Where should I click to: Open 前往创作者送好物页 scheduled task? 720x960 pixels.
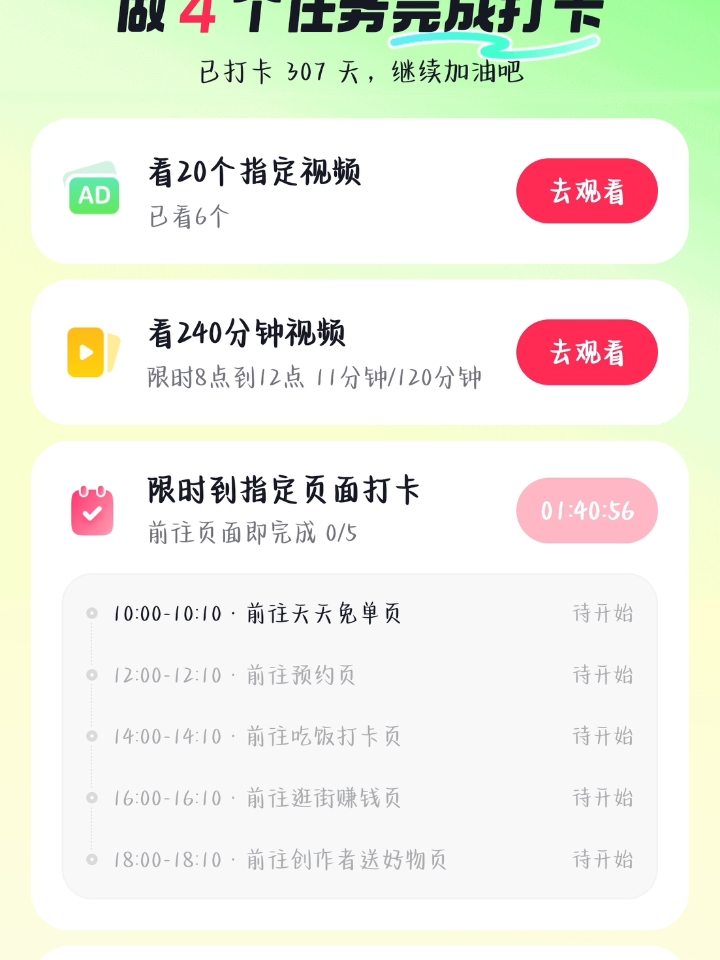click(x=265, y=859)
